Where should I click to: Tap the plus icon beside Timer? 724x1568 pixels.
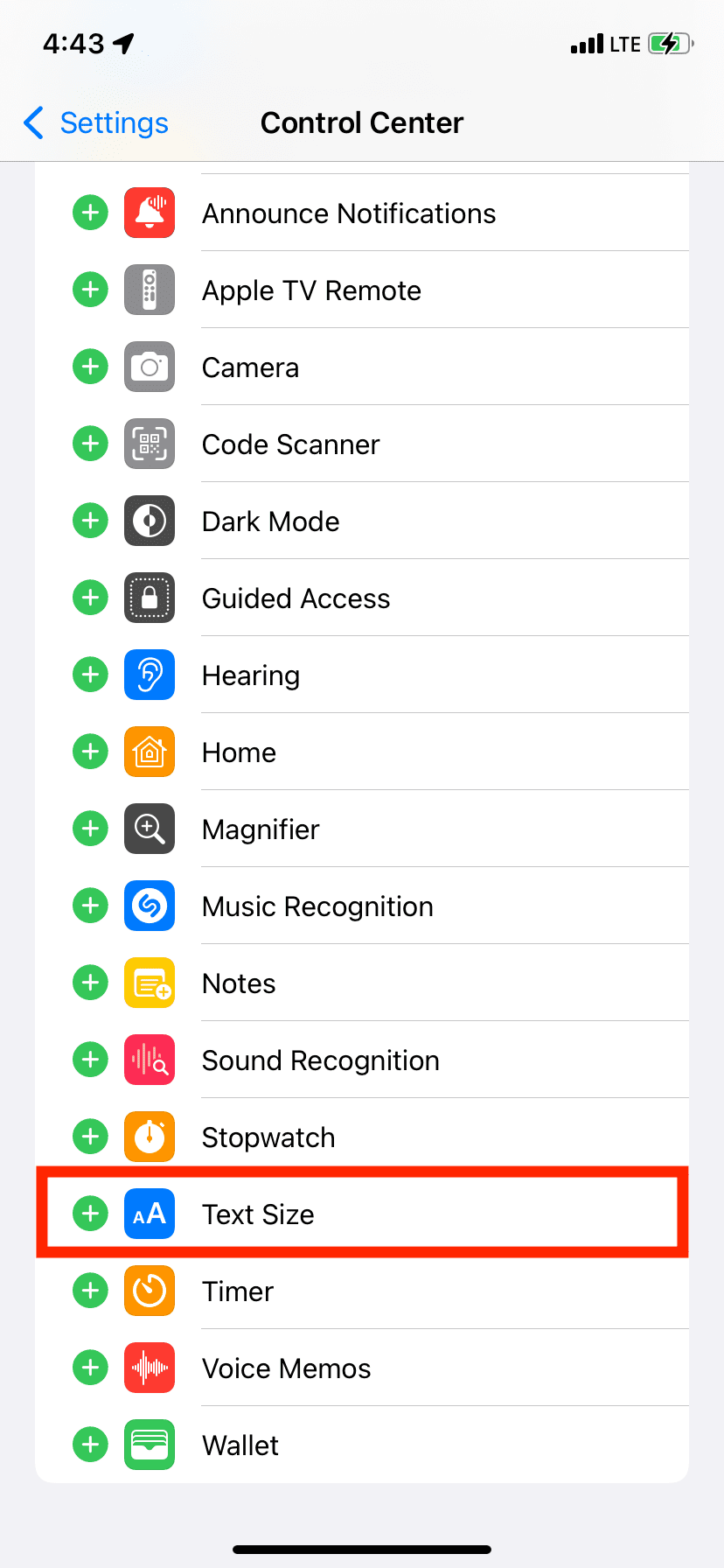coord(90,1291)
